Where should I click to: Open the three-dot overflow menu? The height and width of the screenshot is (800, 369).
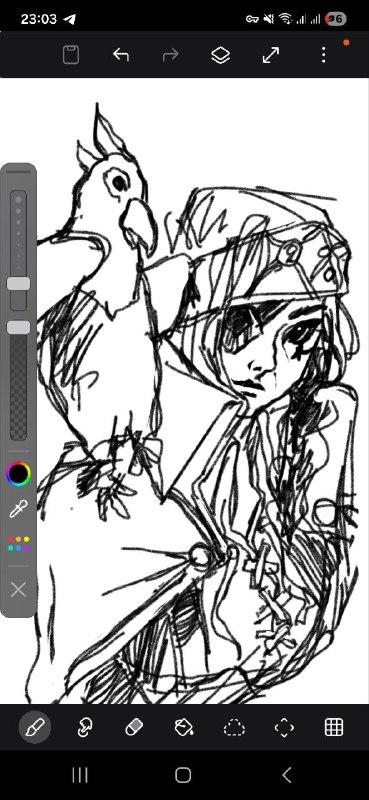tap(323, 55)
